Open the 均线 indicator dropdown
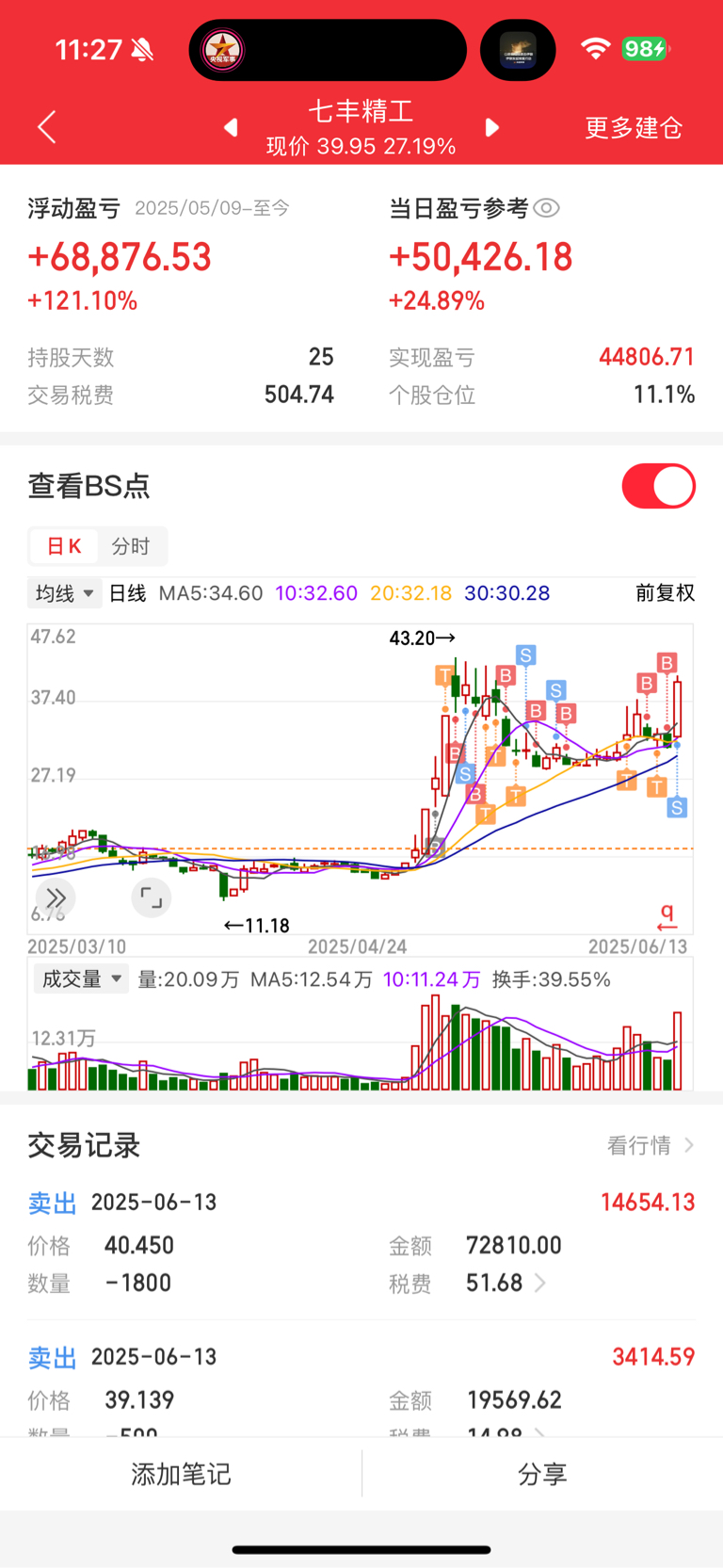This screenshot has height=1568, width=723. pyautogui.click(x=64, y=593)
